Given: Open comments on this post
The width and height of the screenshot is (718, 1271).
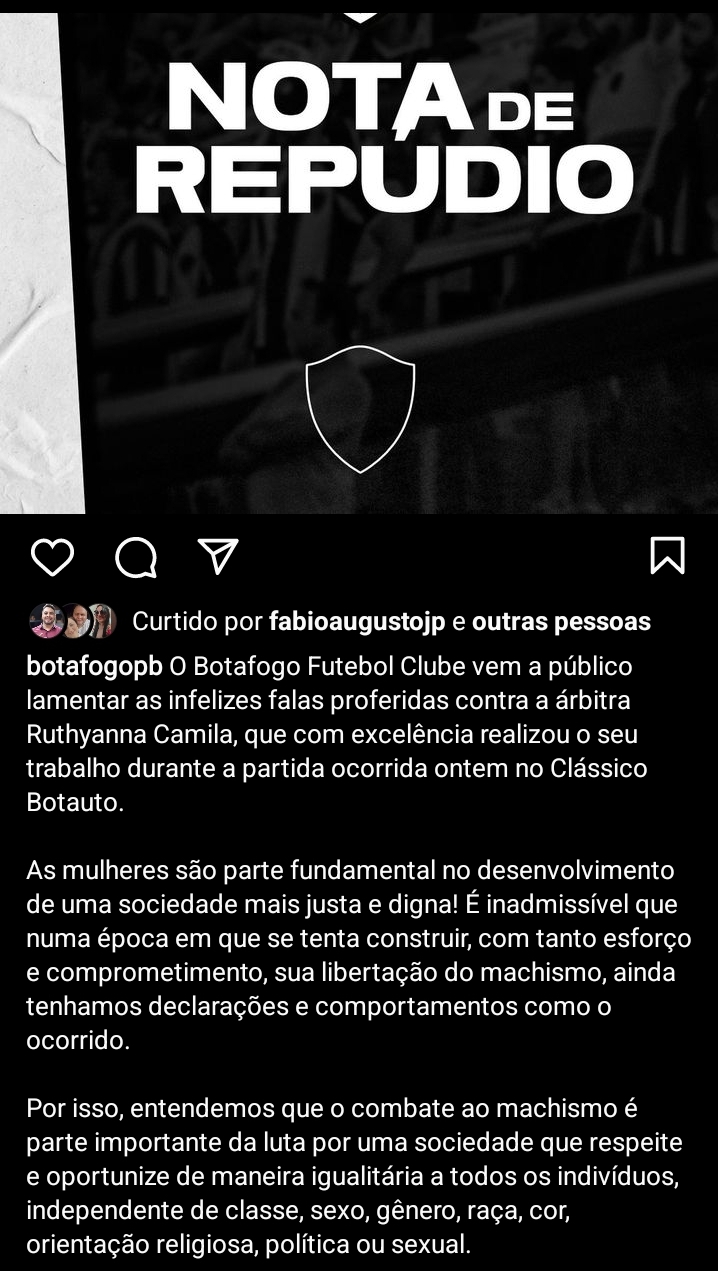Looking at the screenshot, I should 135,557.
